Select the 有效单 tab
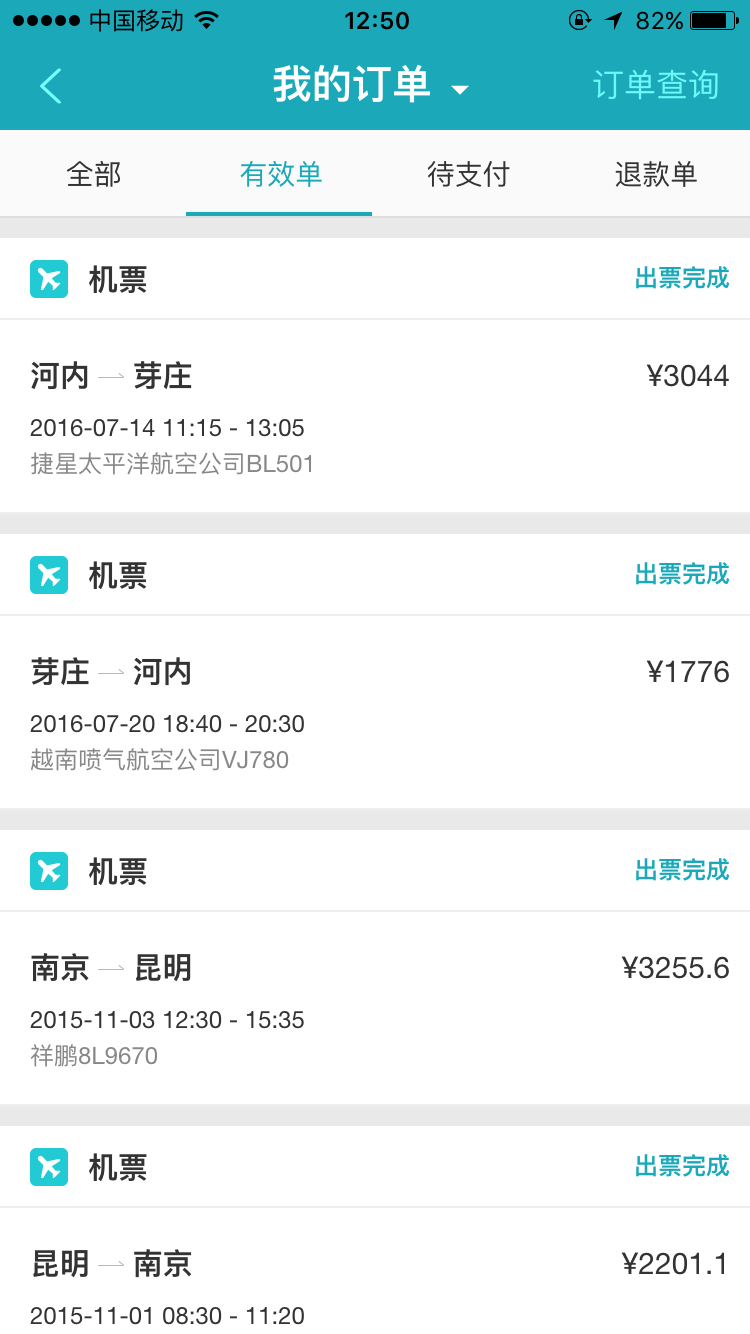Viewport: 750px width, 1334px height. point(280,175)
